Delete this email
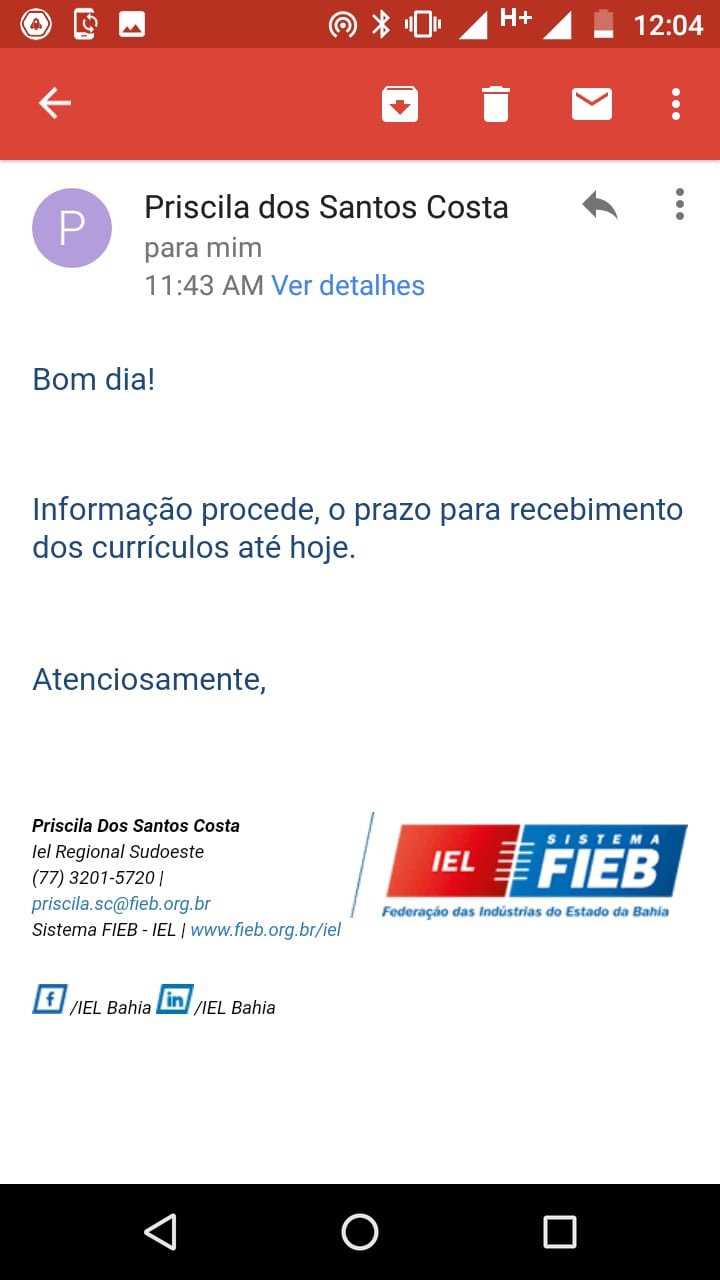The width and height of the screenshot is (720, 1280). coord(496,104)
